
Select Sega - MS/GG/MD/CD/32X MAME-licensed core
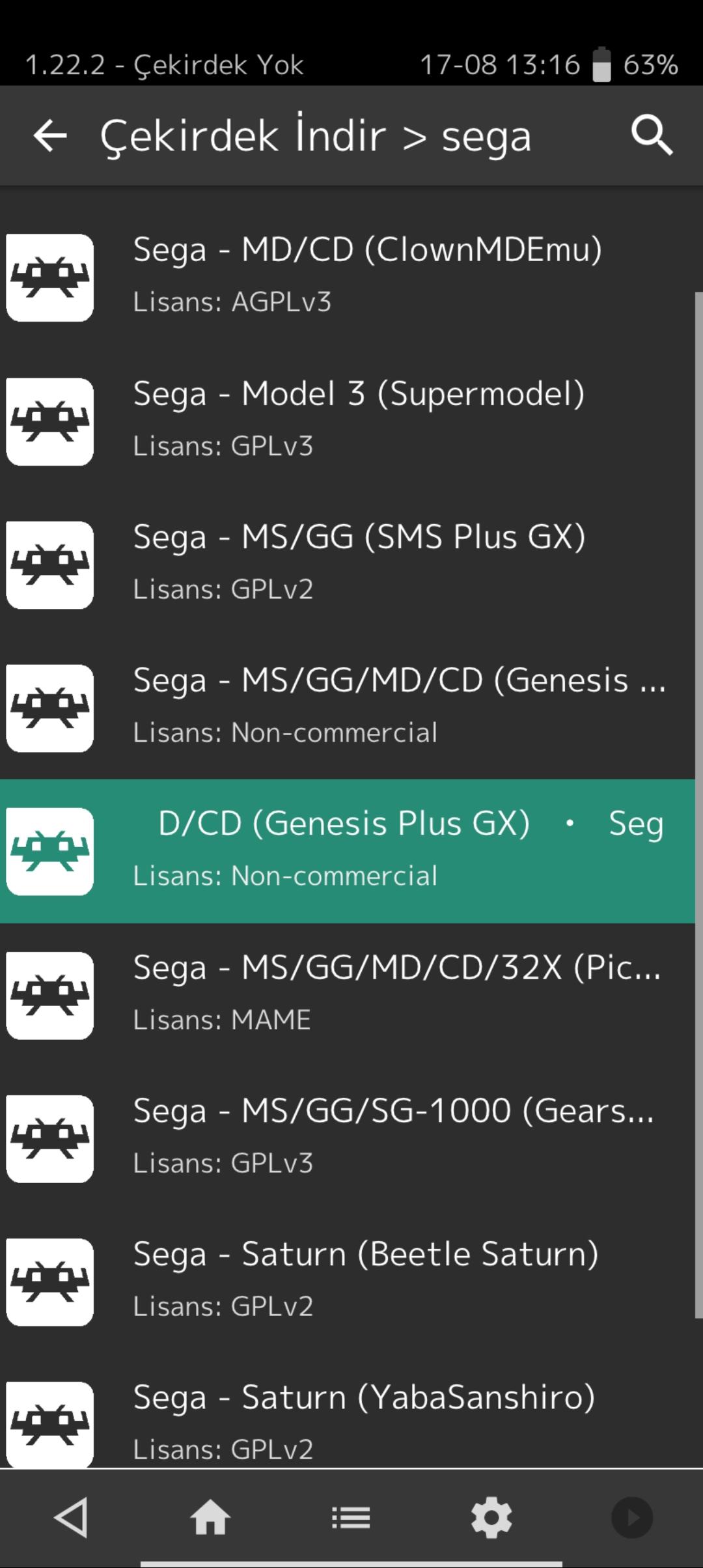pyautogui.click(x=348, y=995)
